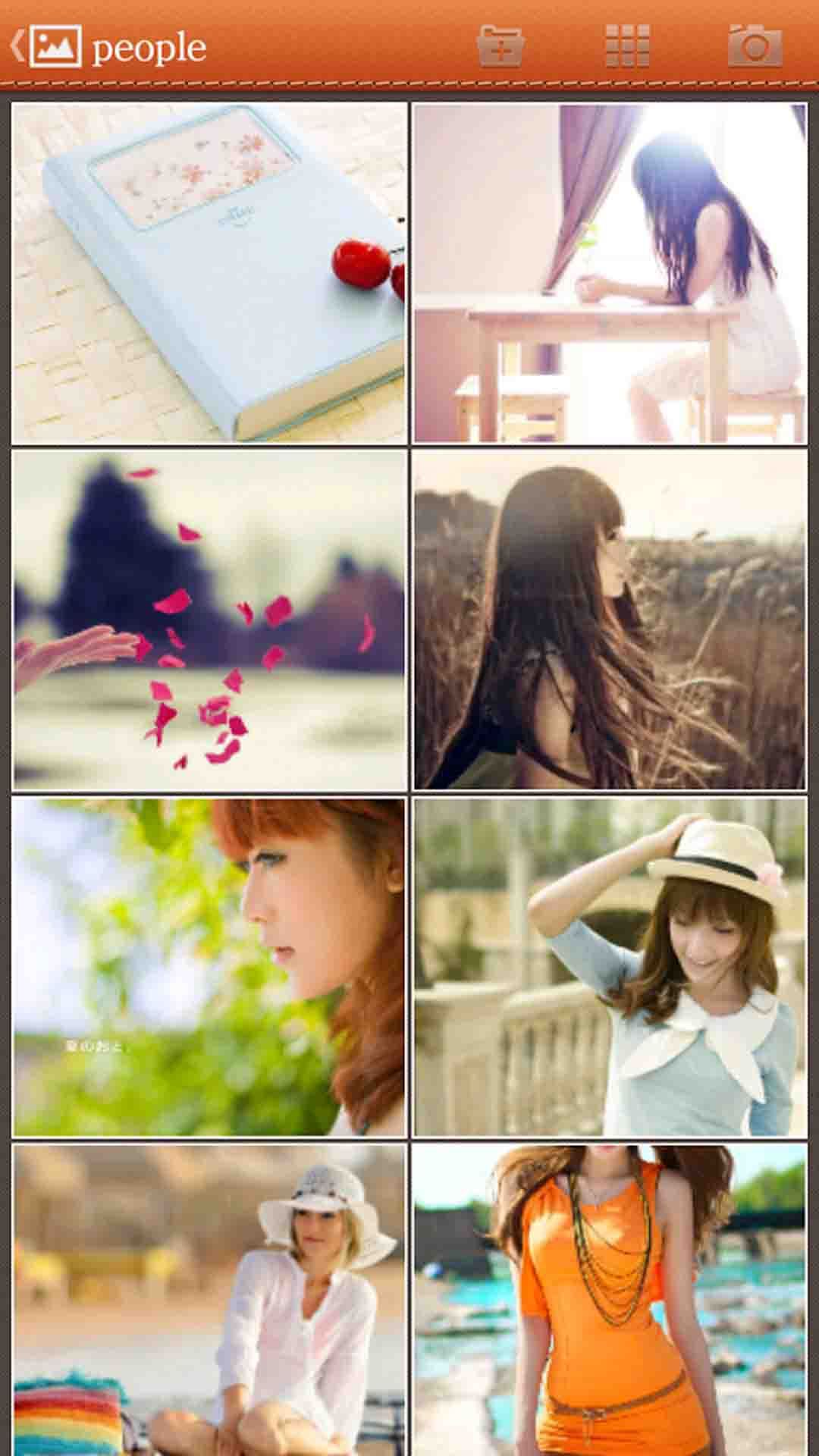Open the woman in white hat photo

tap(209, 1300)
